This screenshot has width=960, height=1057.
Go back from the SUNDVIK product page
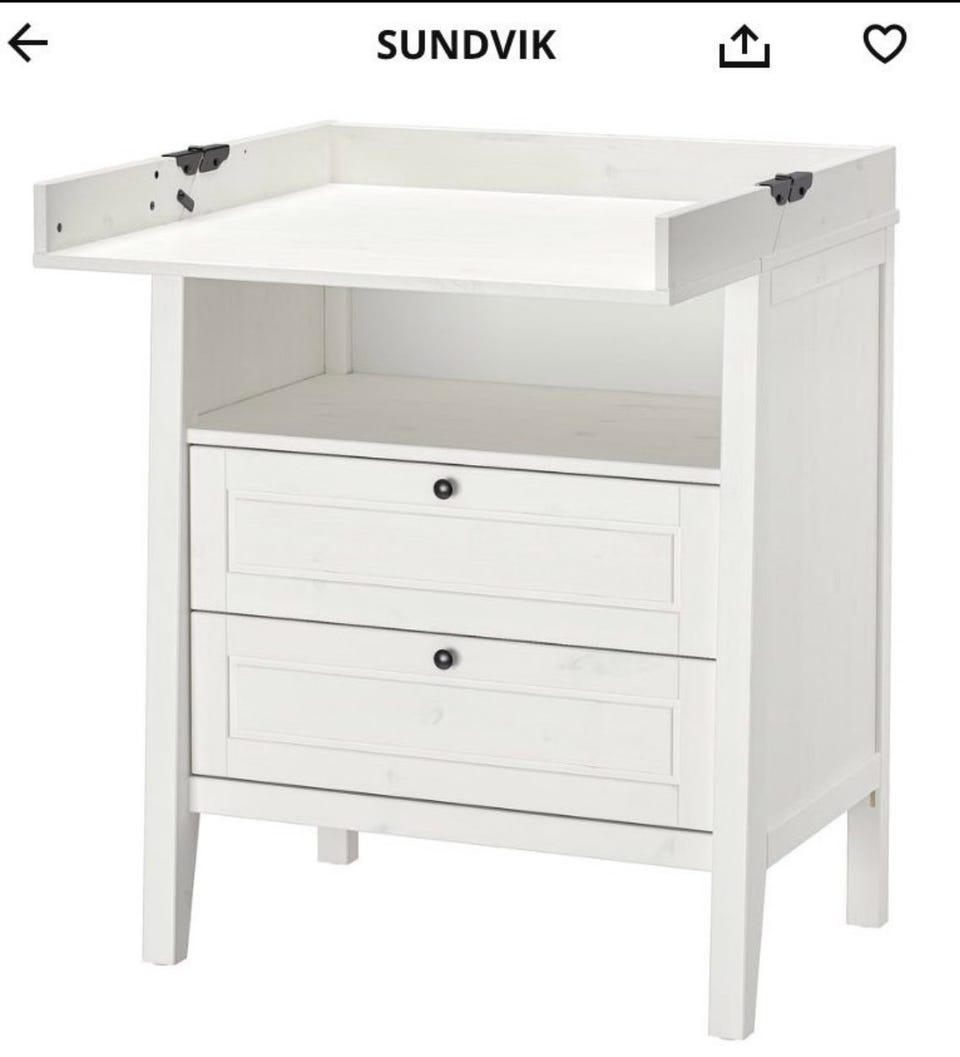tap(27, 43)
